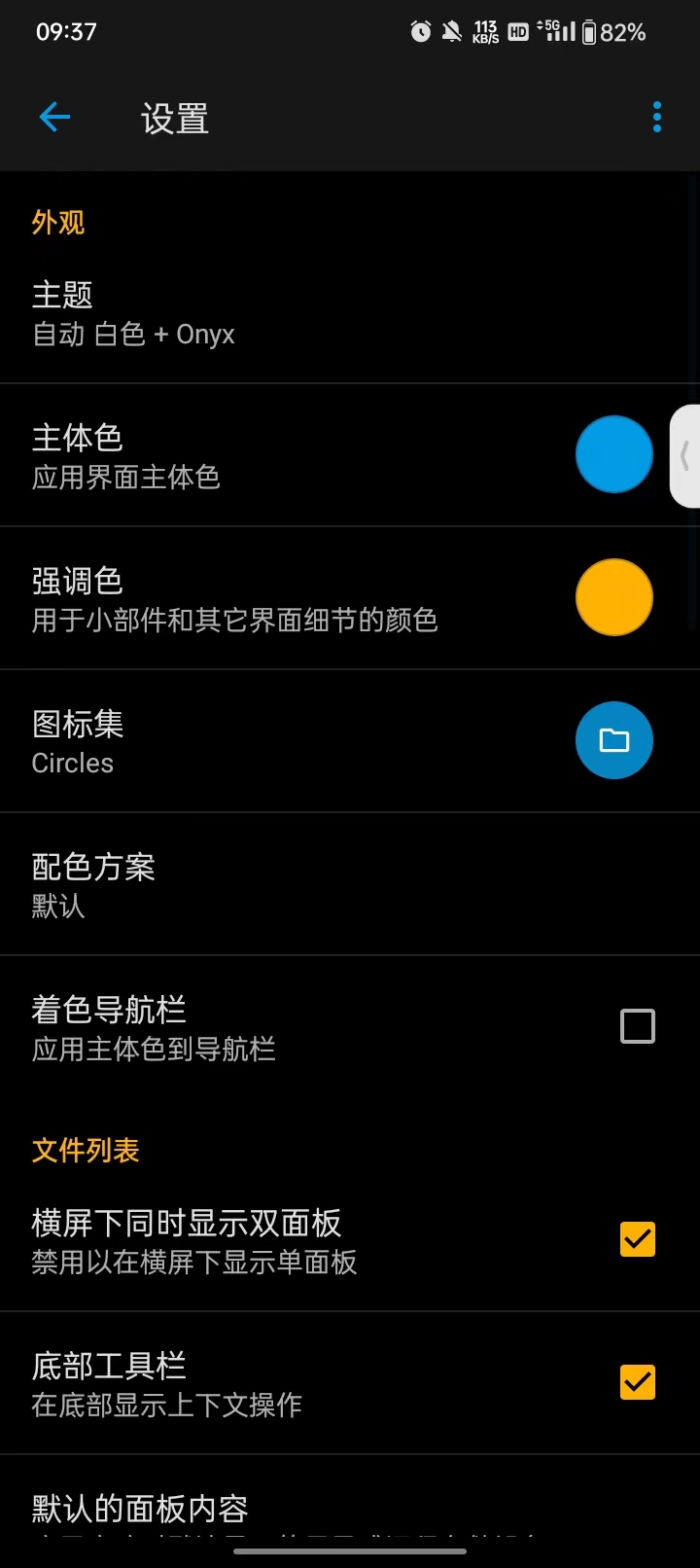
Task: Open the 配色方案 color scheme selector
Action: [350, 883]
